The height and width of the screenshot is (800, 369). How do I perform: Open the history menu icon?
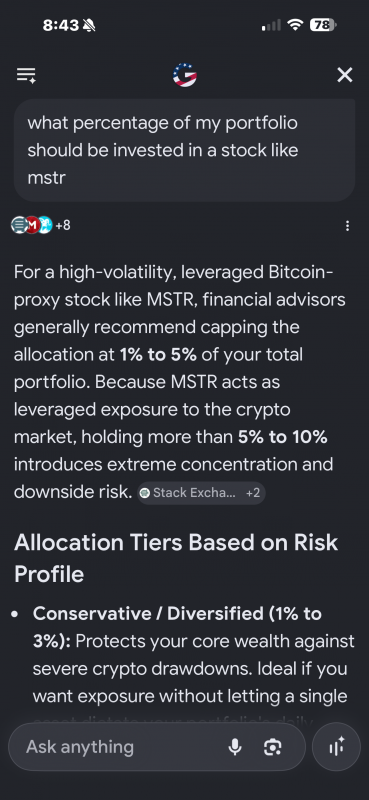pyautogui.click(x=26, y=75)
